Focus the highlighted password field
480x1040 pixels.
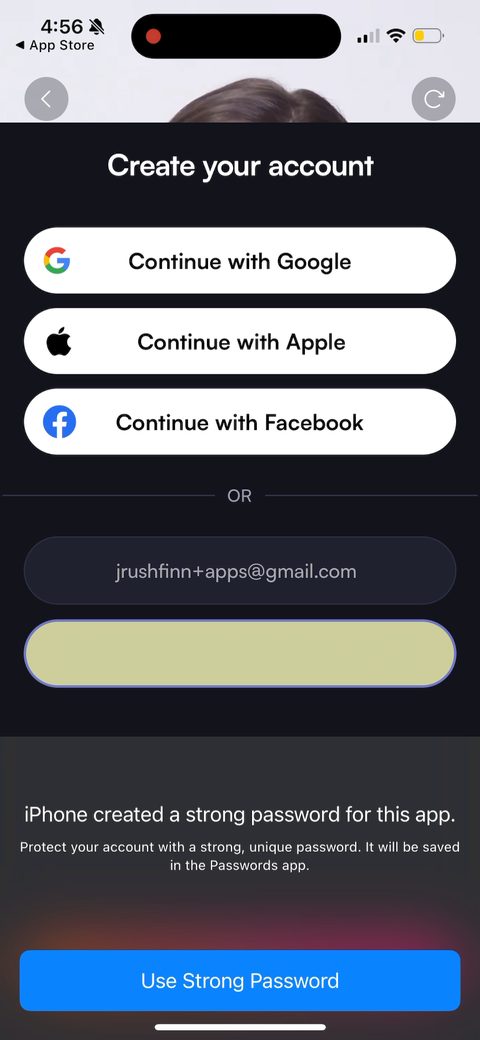[x=240, y=653]
